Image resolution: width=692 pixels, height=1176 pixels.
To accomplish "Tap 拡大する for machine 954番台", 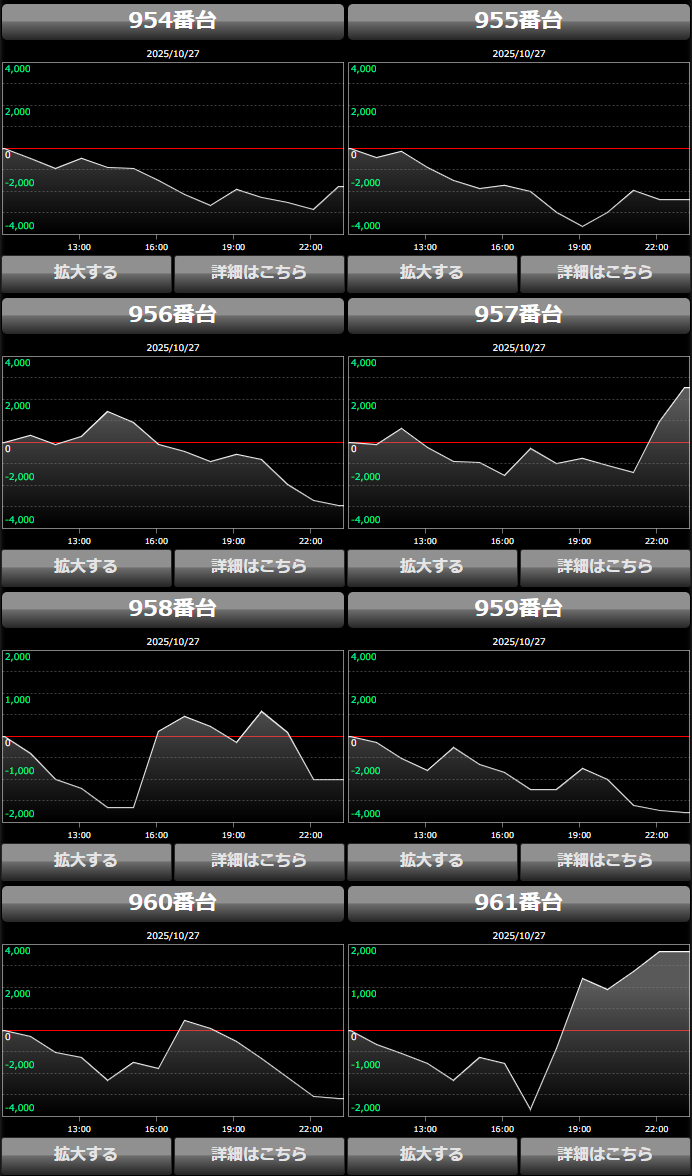I will coord(86,272).
